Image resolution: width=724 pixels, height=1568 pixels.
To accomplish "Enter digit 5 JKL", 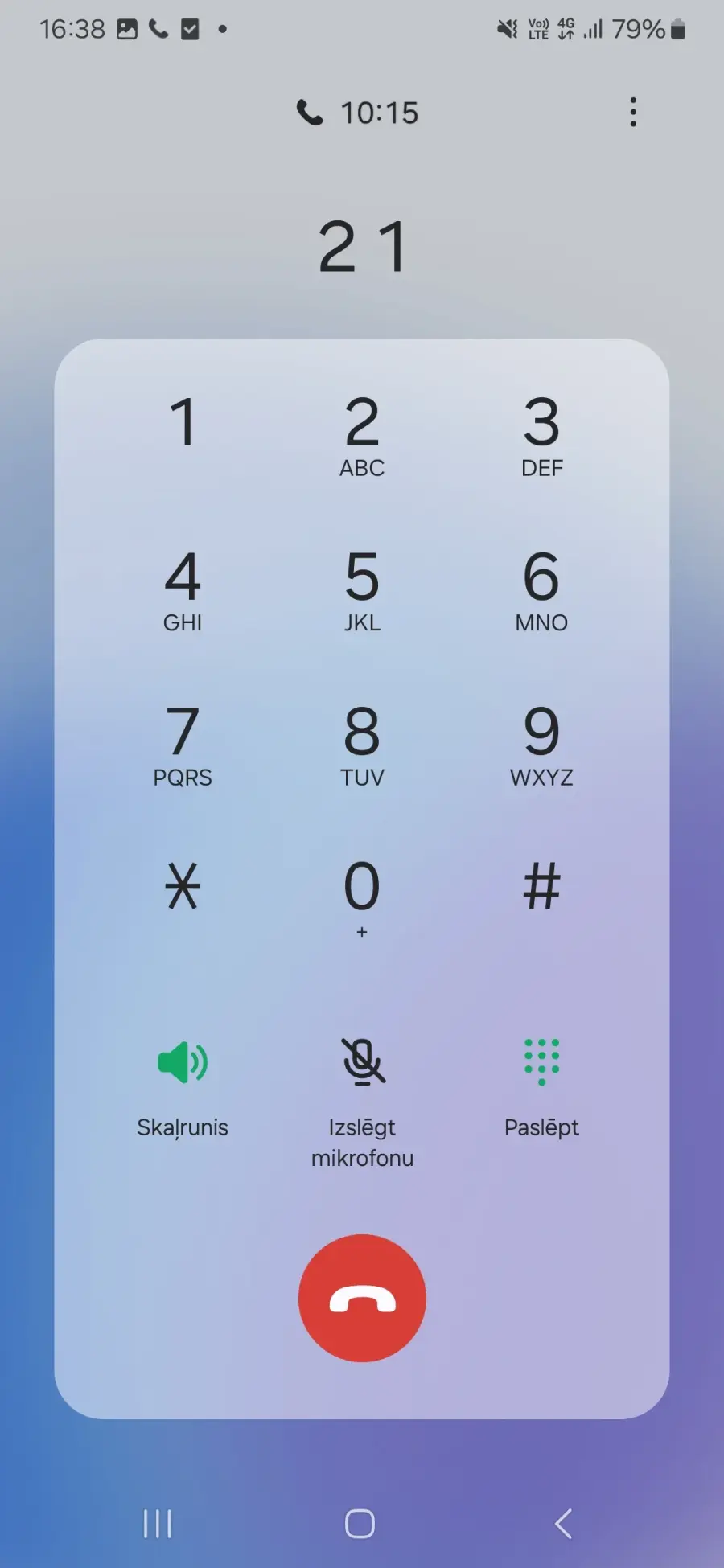I will (x=362, y=590).
